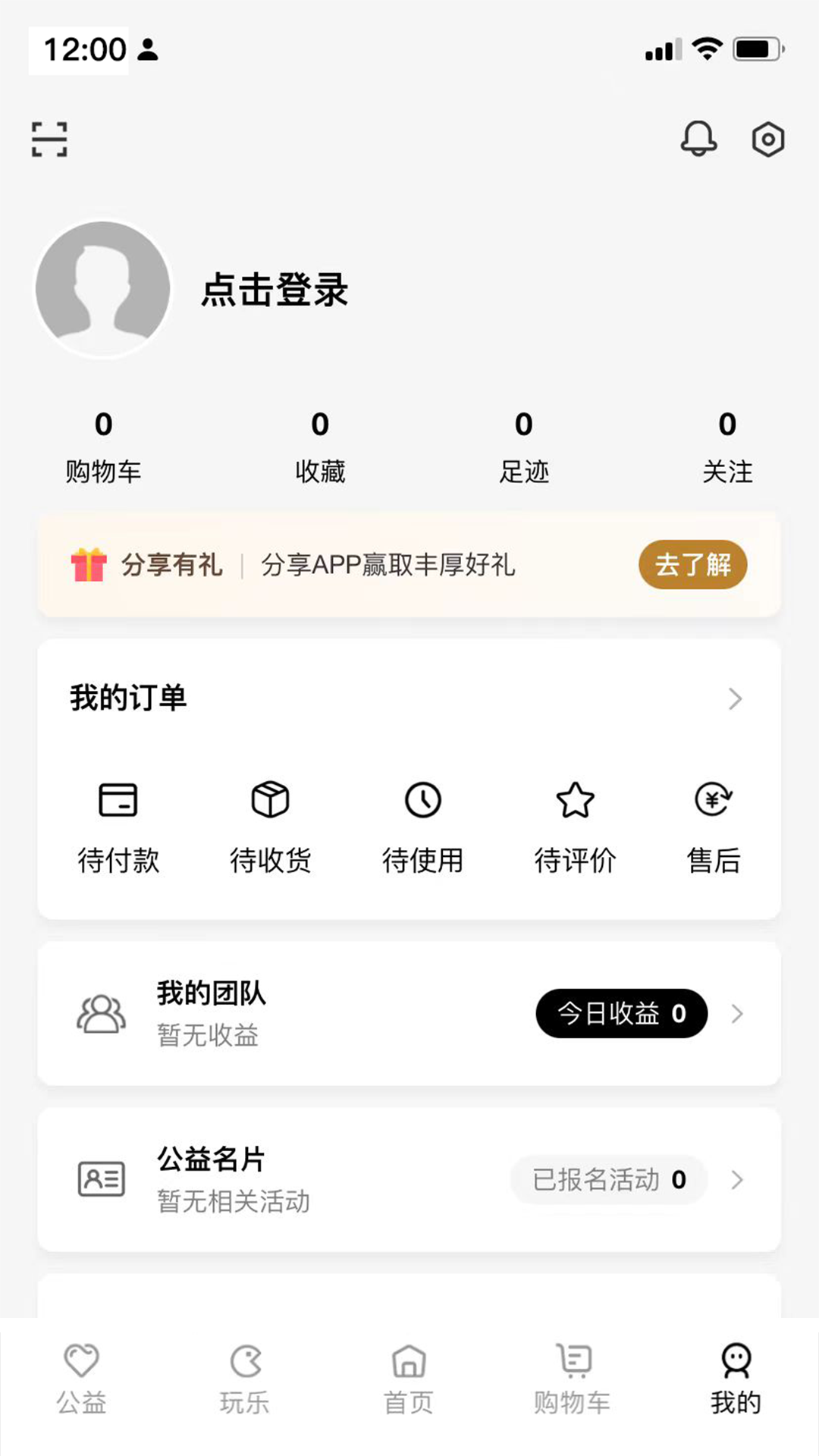The image size is (819, 1456).
Task: Open 售后 after-sales service icon
Action: [x=713, y=800]
